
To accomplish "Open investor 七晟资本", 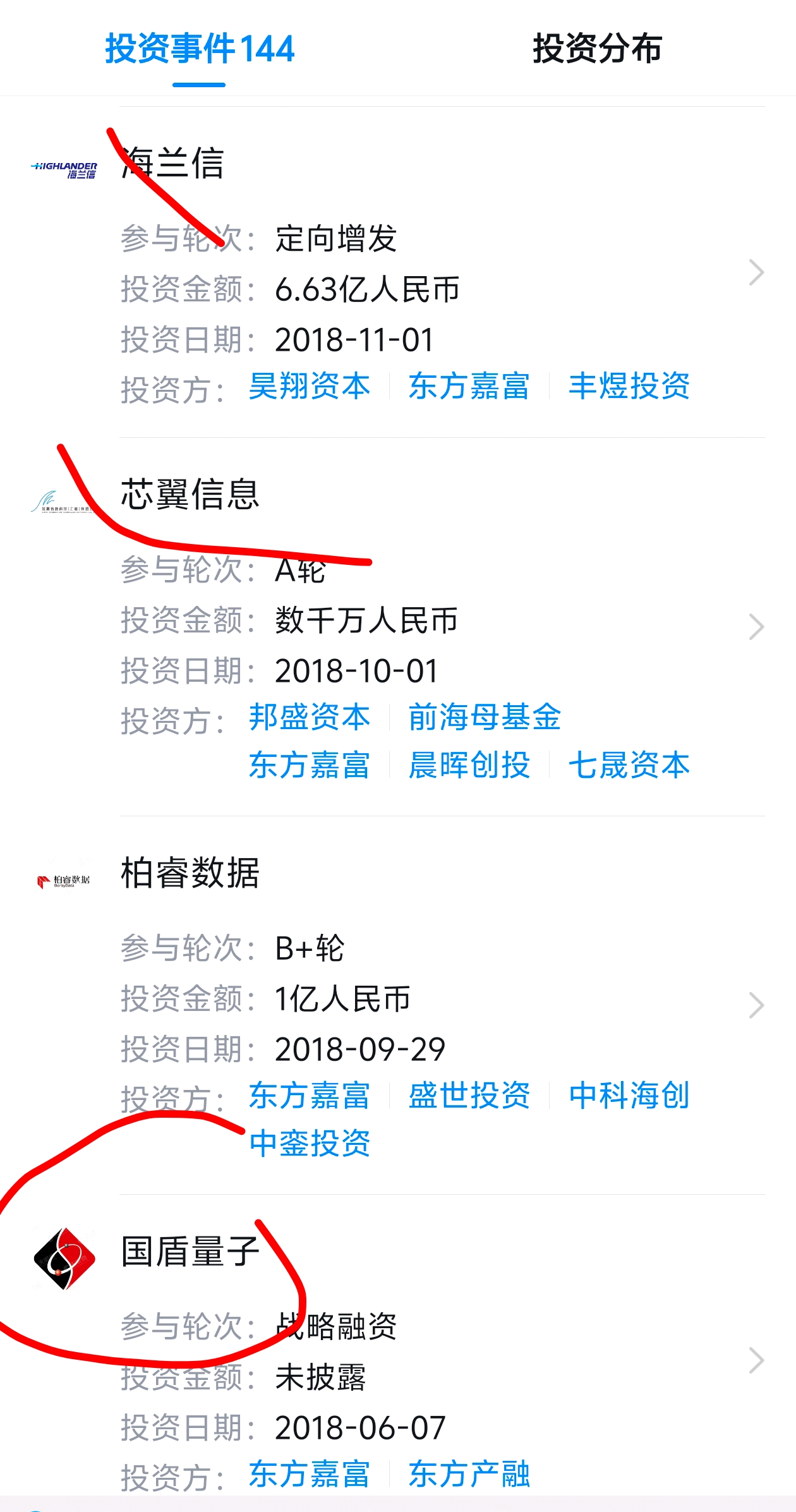I will coord(629,766).
